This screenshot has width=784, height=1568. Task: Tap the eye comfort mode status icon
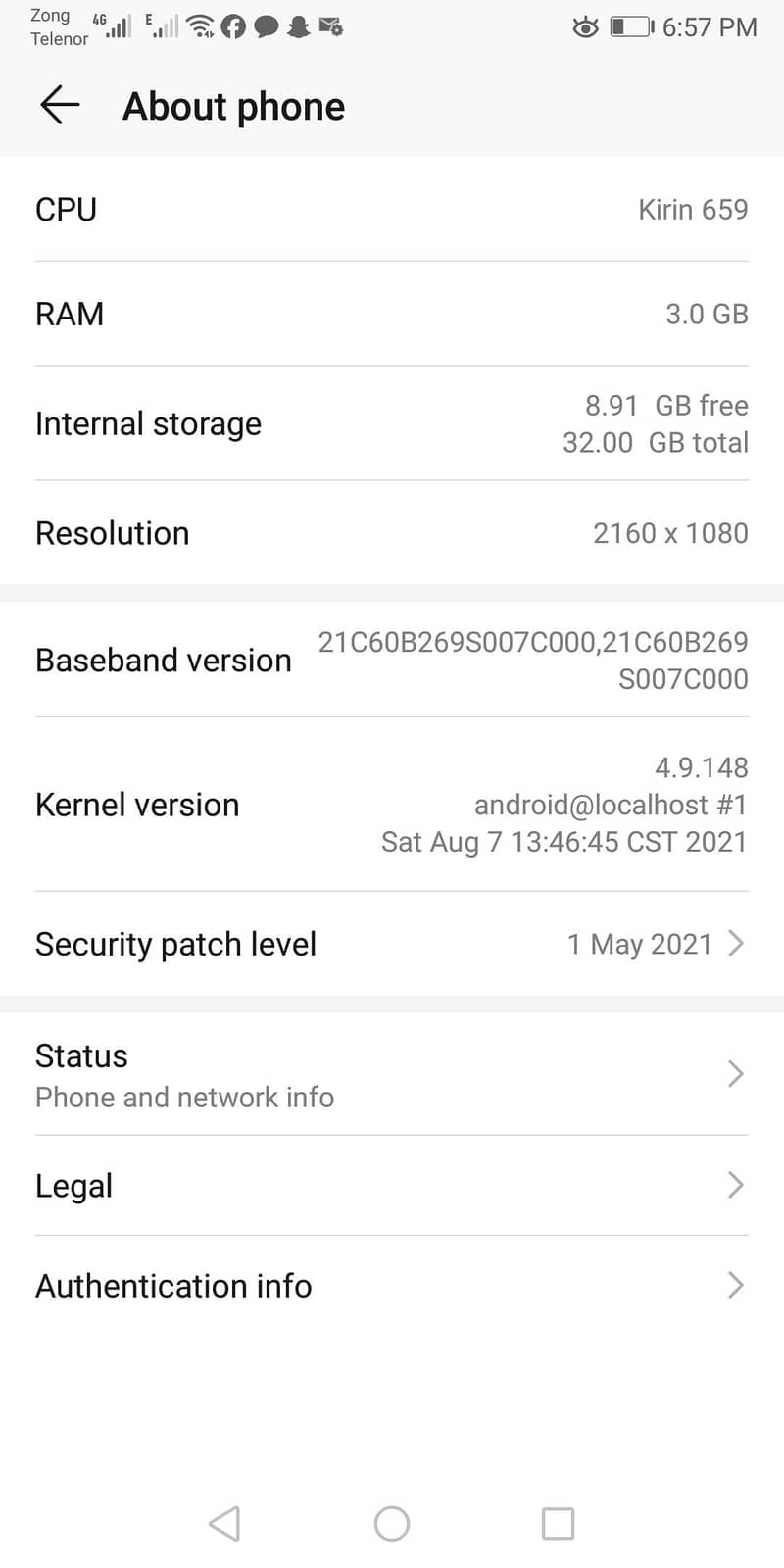585,28
